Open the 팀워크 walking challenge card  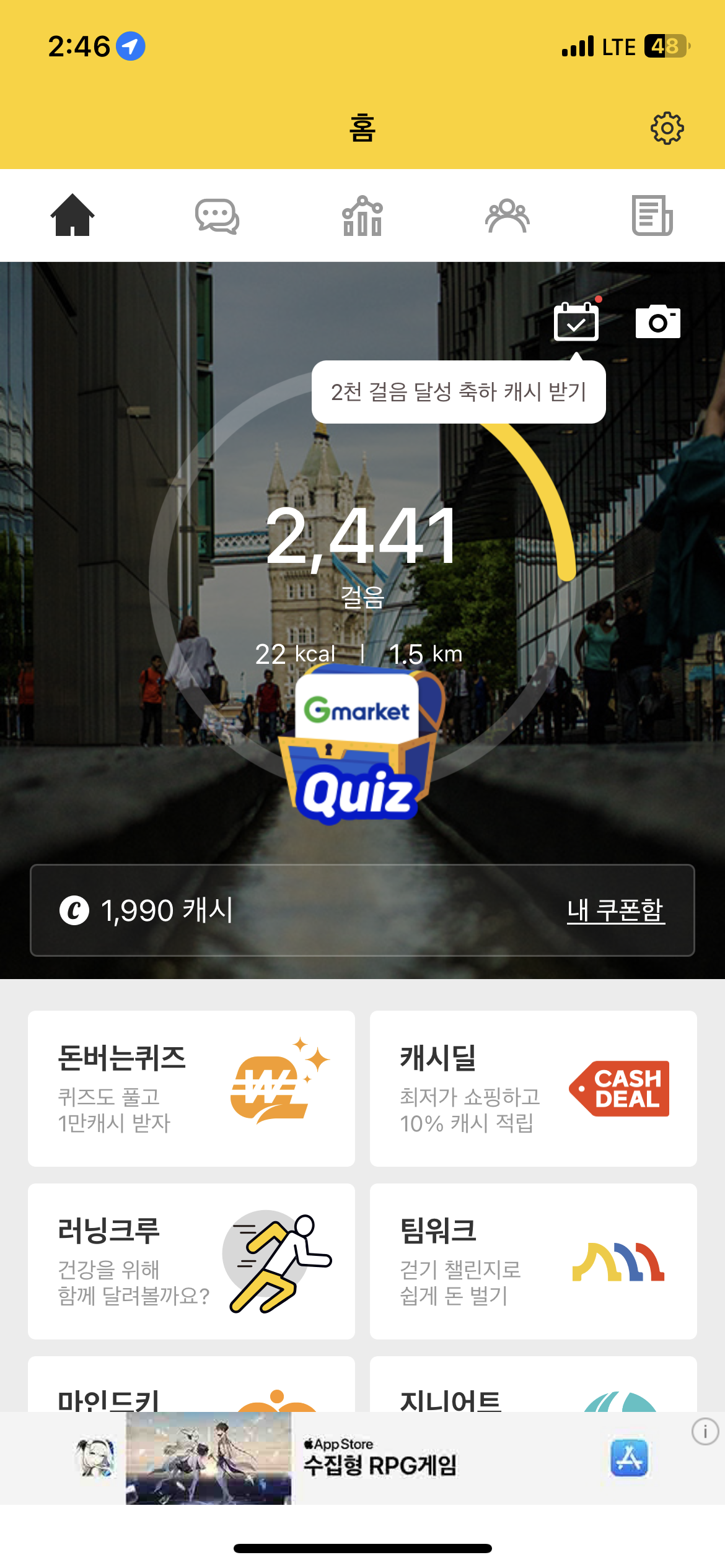(x=533, y=1261)
